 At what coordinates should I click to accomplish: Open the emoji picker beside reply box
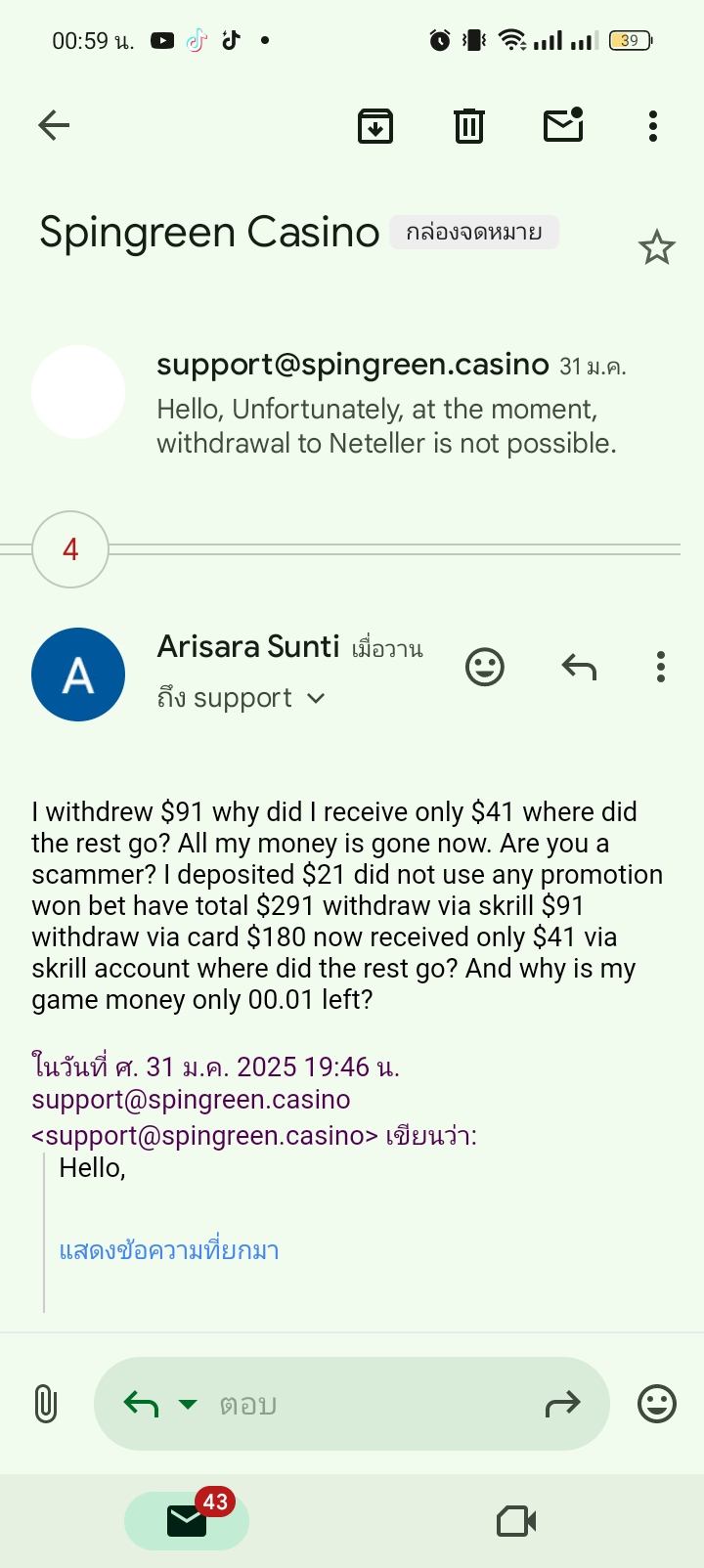(x=656, y=1404)
